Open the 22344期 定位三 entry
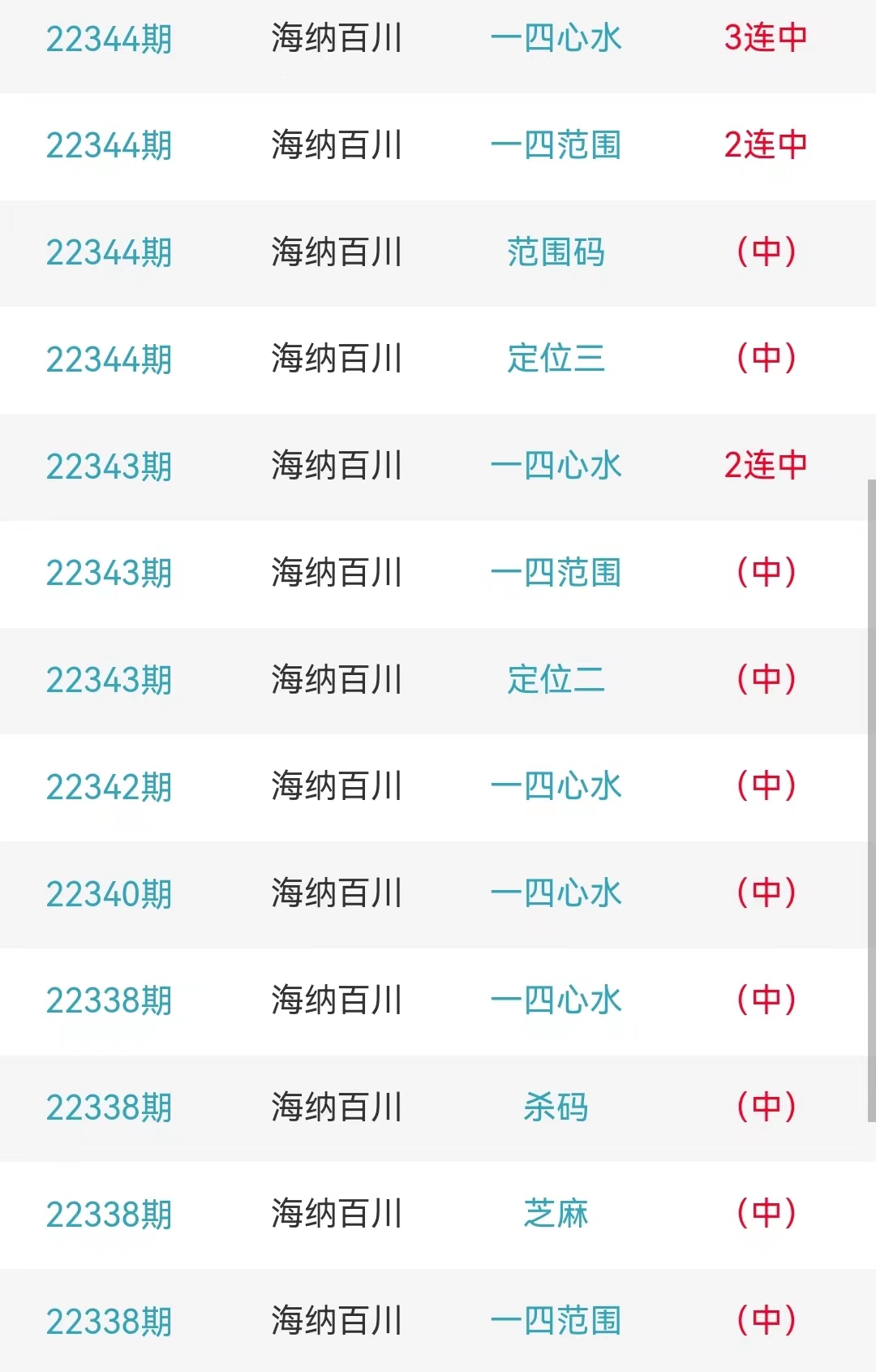The height and width of the screenshot is (1372, 876). pos(556,359)
